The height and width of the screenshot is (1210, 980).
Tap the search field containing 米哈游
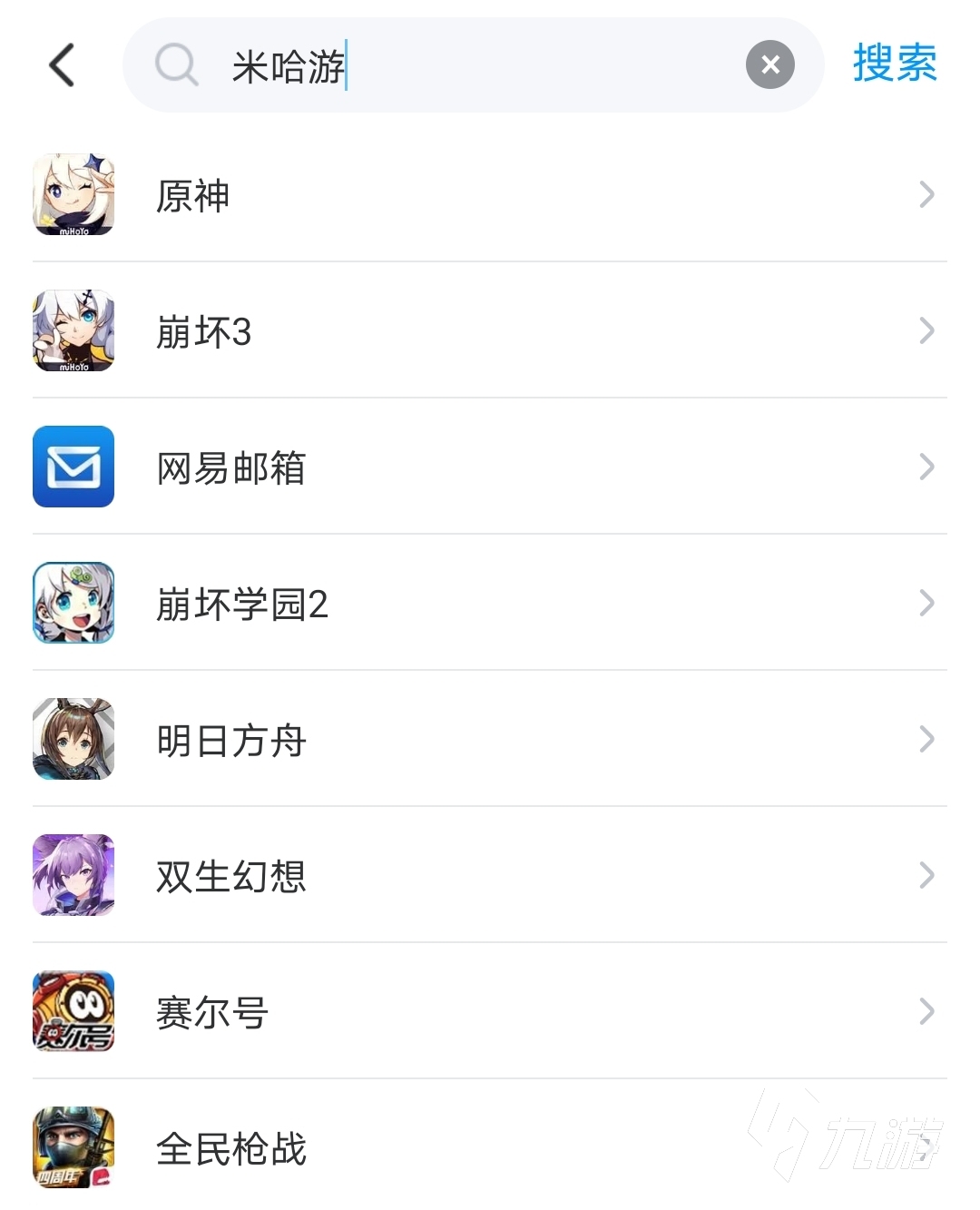(x=454, y=66)
